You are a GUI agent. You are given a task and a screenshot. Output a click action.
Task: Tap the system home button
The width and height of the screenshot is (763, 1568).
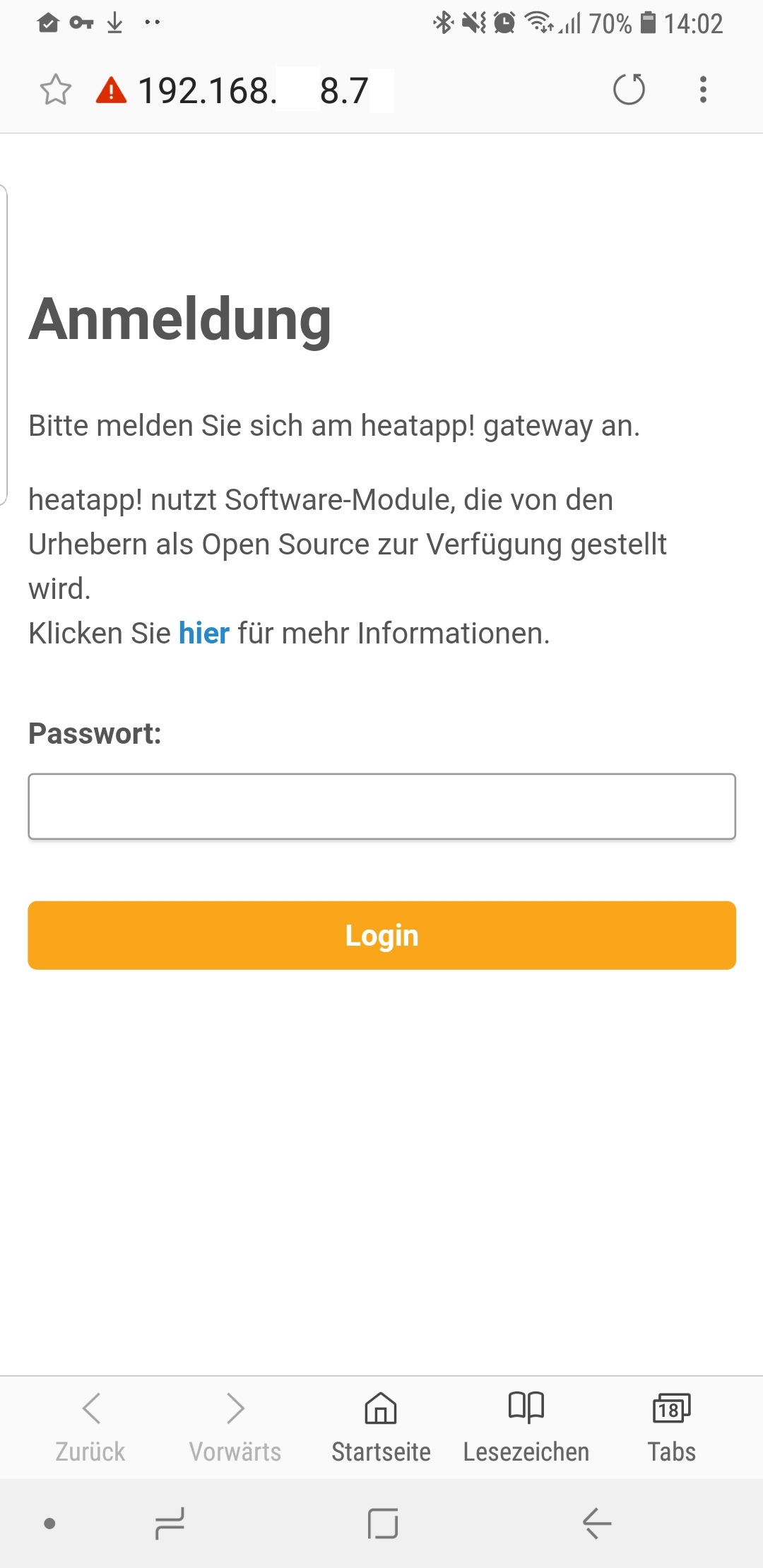pyautogui.click(x=382, y=1524)
